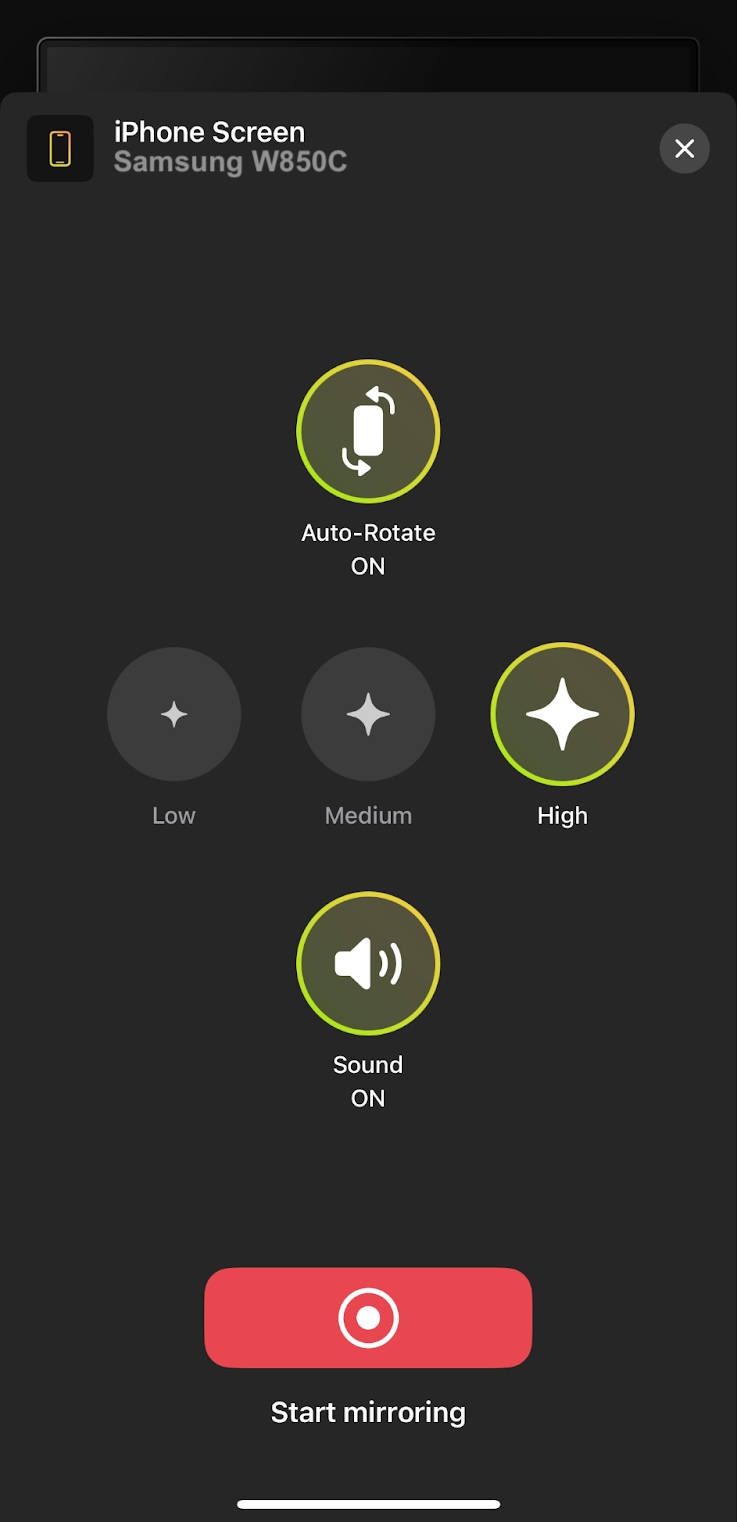Select the Low quality sparkle icon
Image resolution: width=737 pixels, height=1522 pixels.
tap(173, 714)
